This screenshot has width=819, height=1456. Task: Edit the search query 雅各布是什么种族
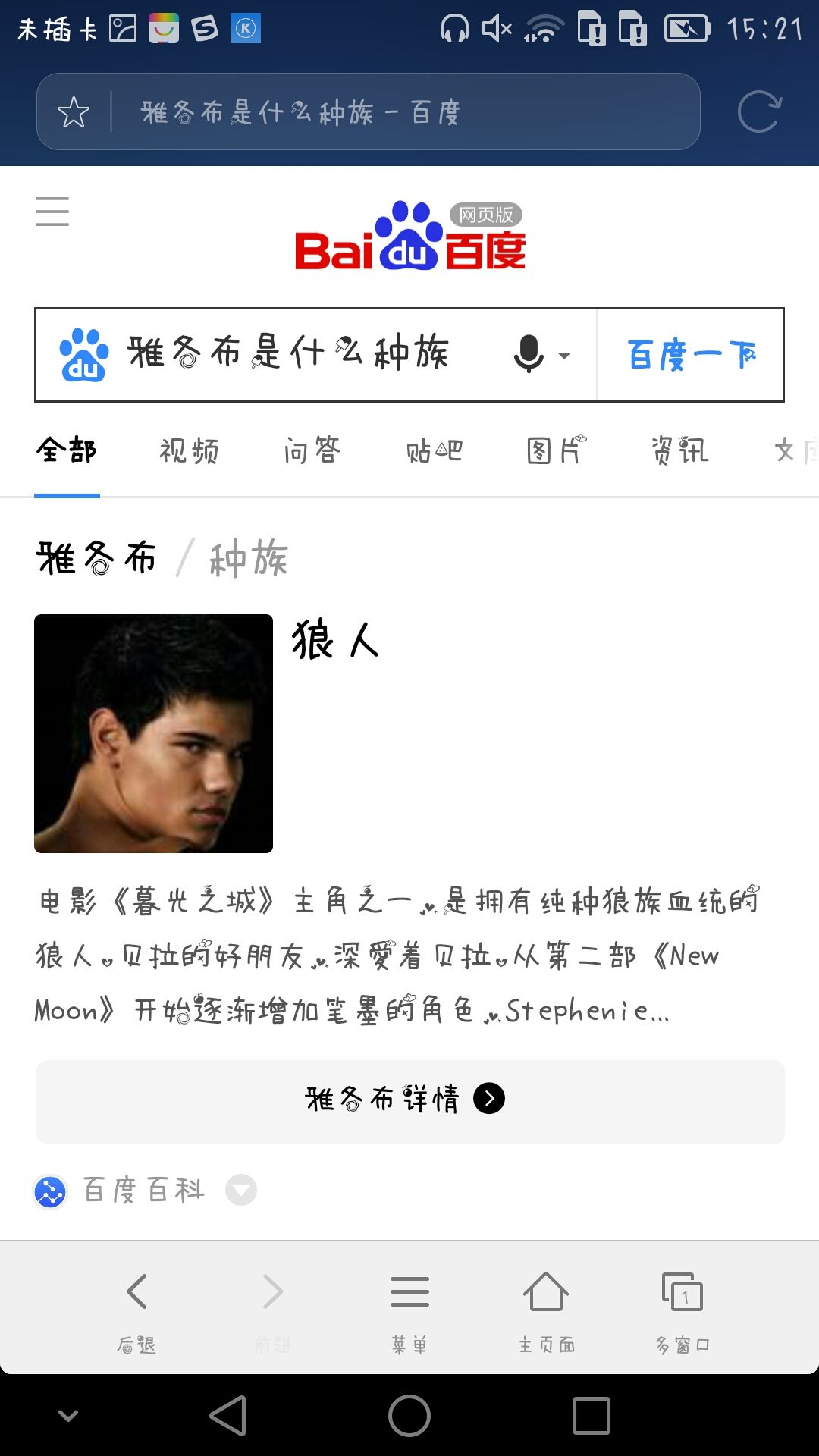pyautogui.click(x=288, y=353)
